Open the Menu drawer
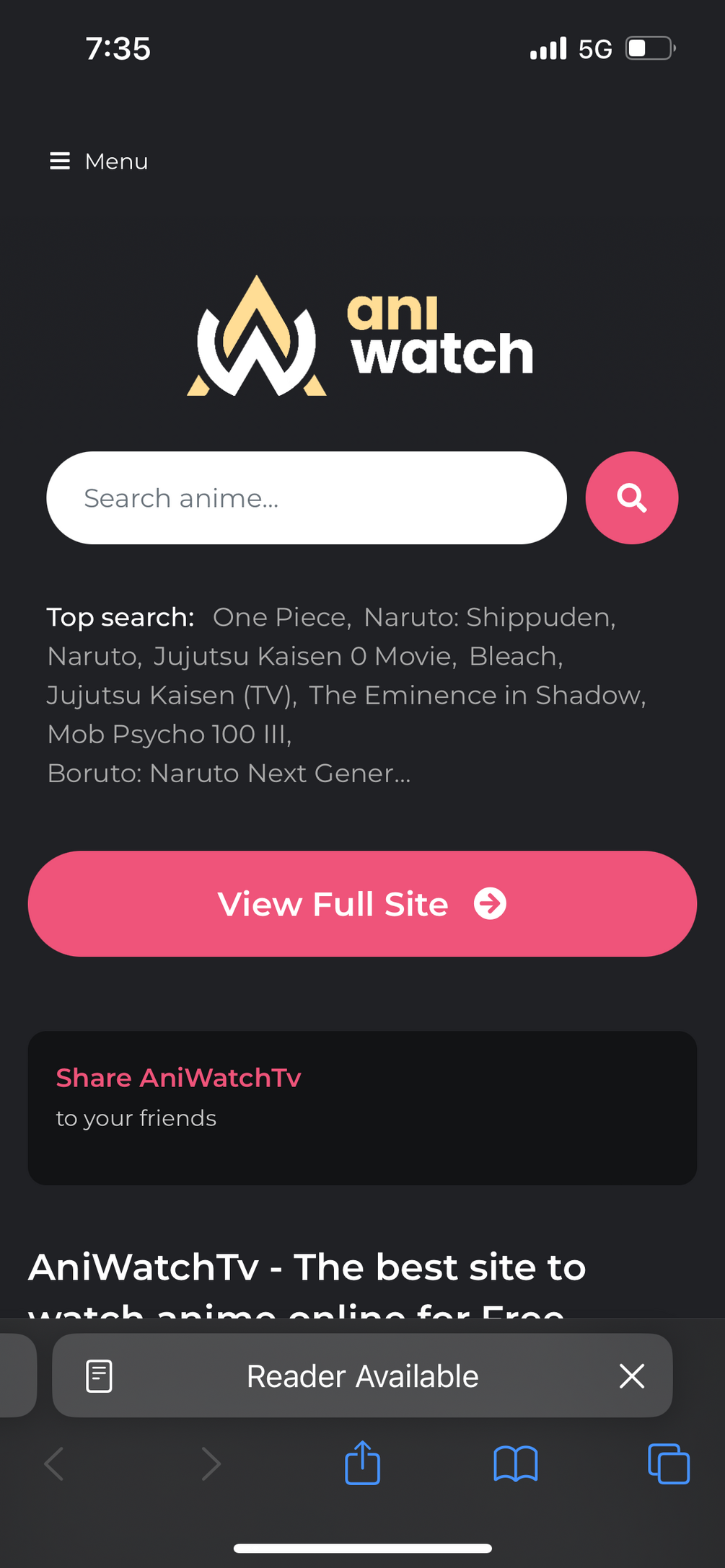 click(x=99, y=161)
